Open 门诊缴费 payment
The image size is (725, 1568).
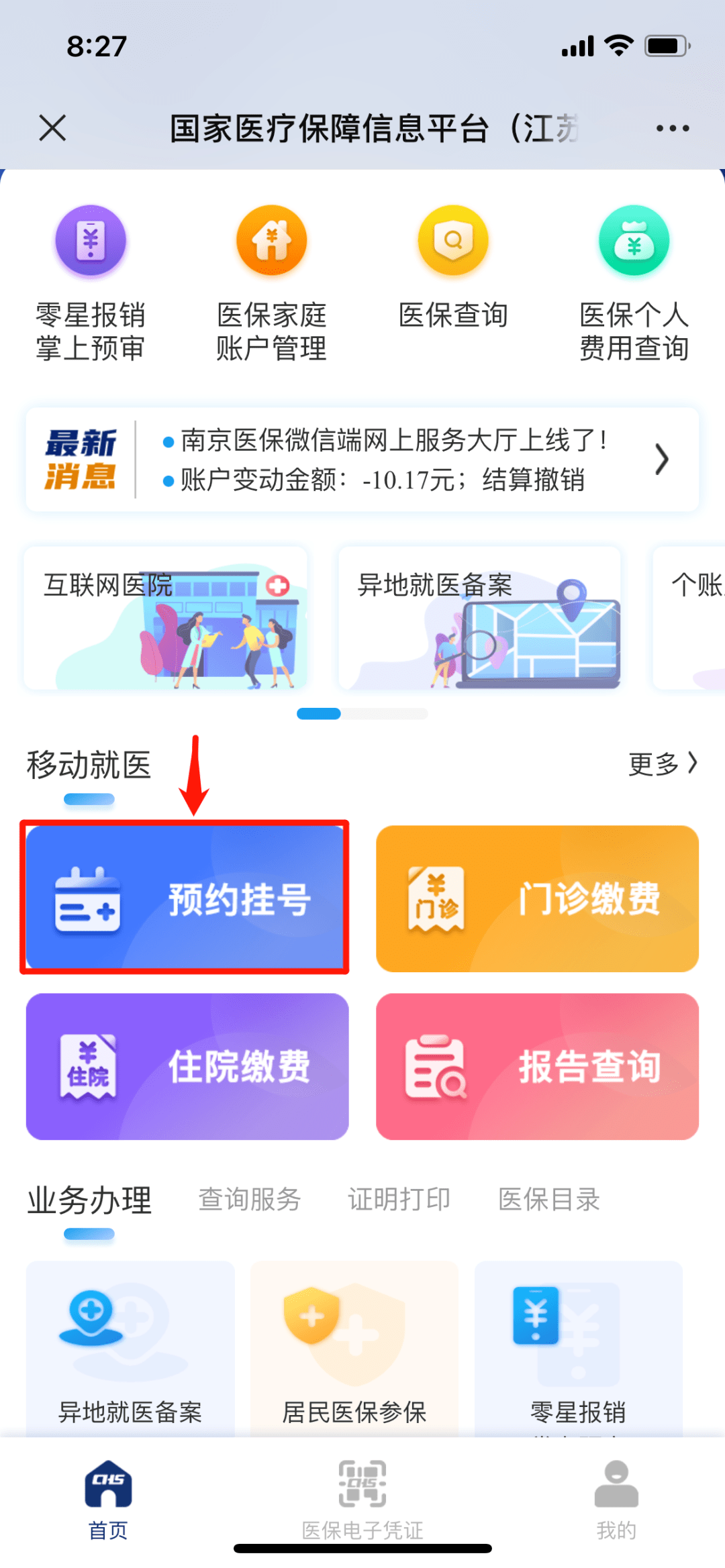tap(537, 898)
